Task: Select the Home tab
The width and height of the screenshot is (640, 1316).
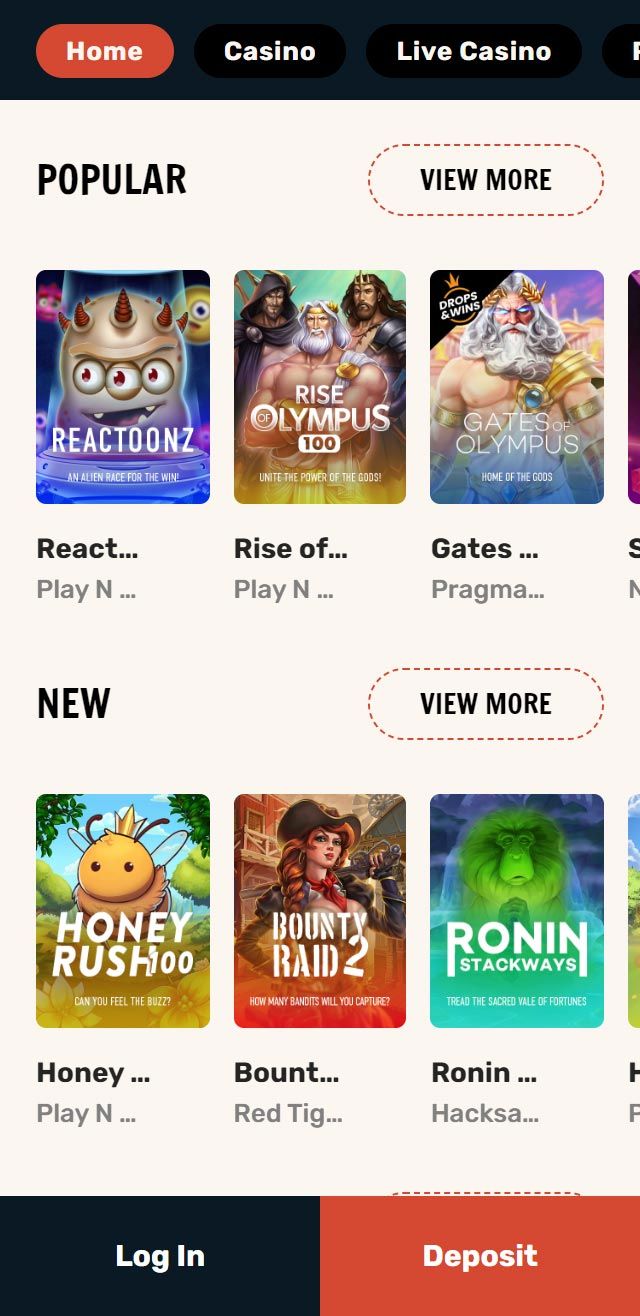Action: click(105, 51)
